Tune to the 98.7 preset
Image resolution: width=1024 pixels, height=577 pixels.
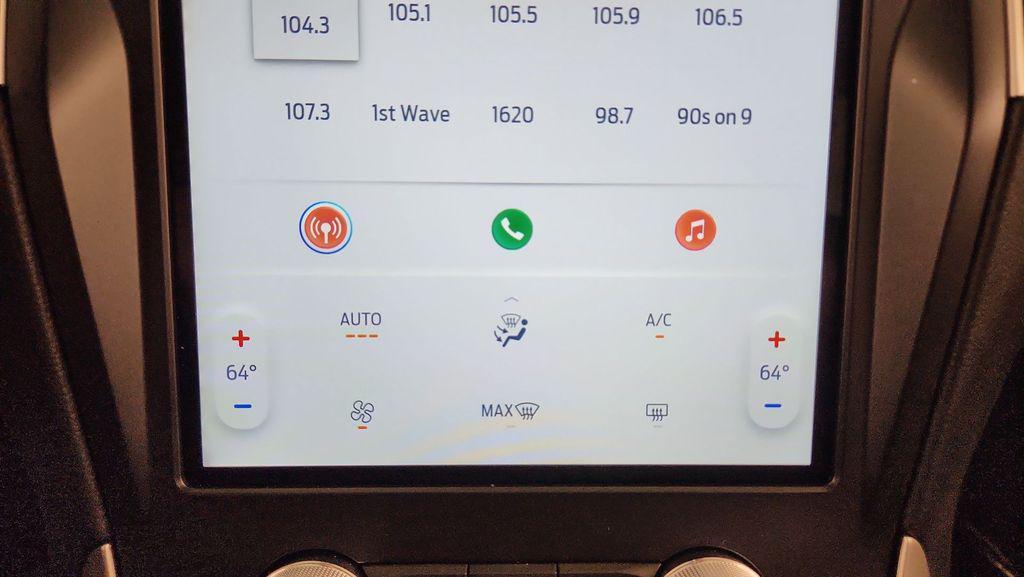[x=614, y=116]
